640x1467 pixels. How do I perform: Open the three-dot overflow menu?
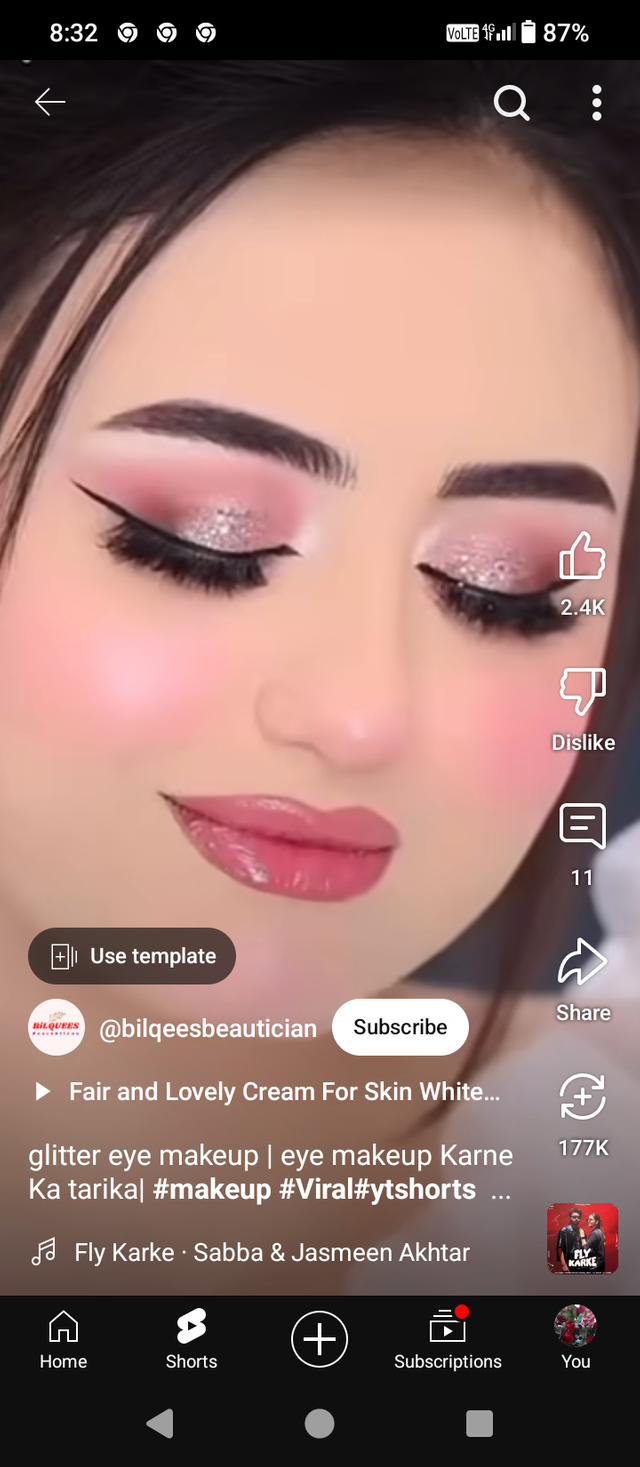596,102
